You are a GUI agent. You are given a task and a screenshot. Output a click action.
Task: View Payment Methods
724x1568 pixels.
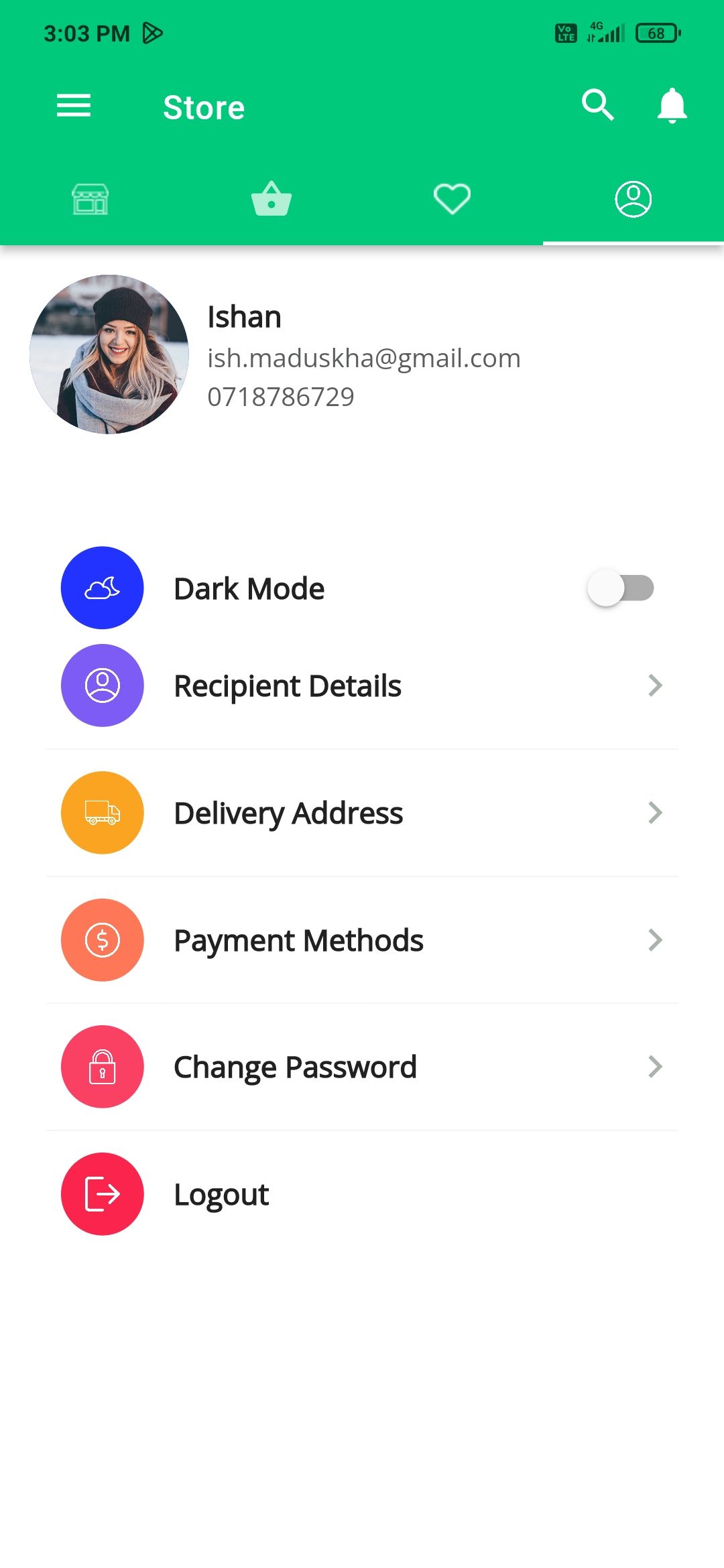[x=362, y=940]
